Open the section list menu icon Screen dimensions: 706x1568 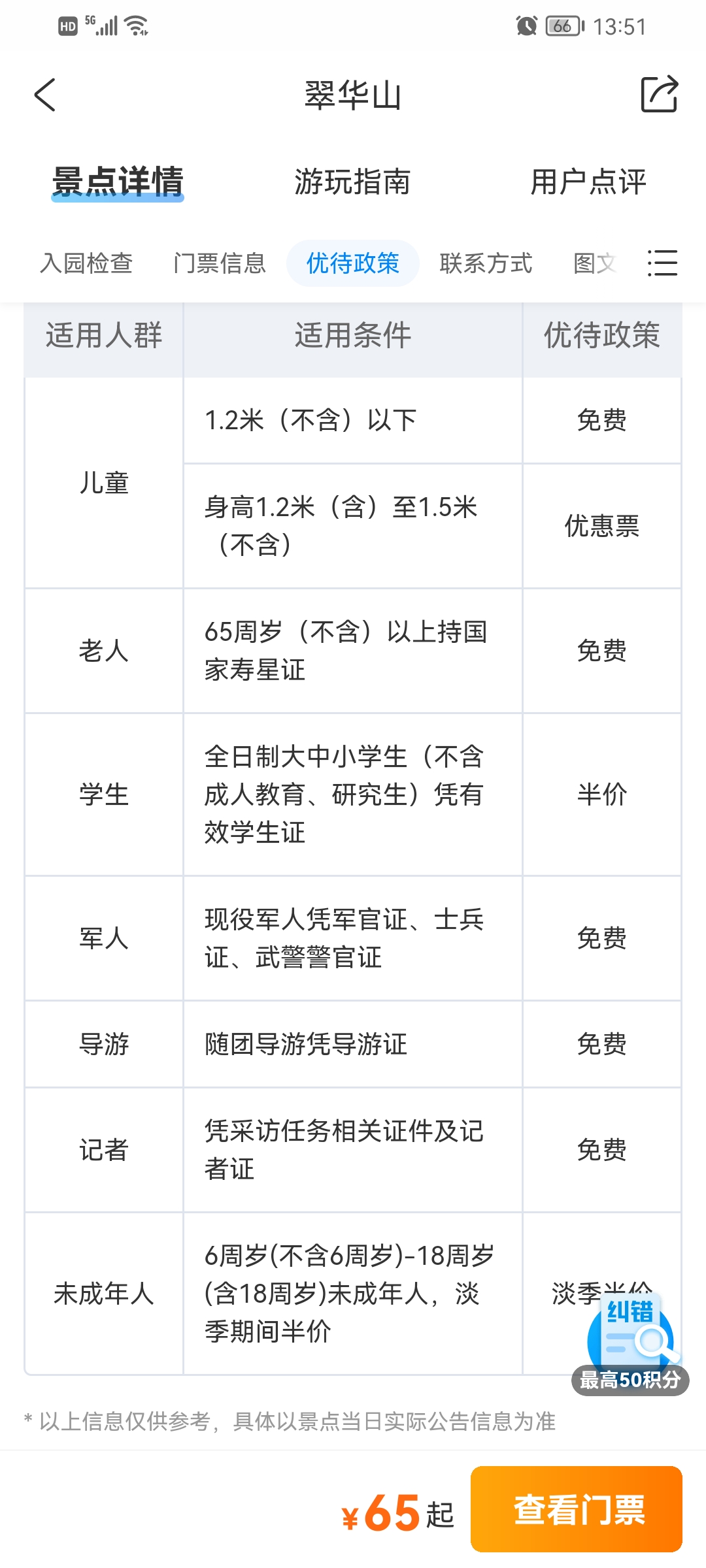[662, 263]
